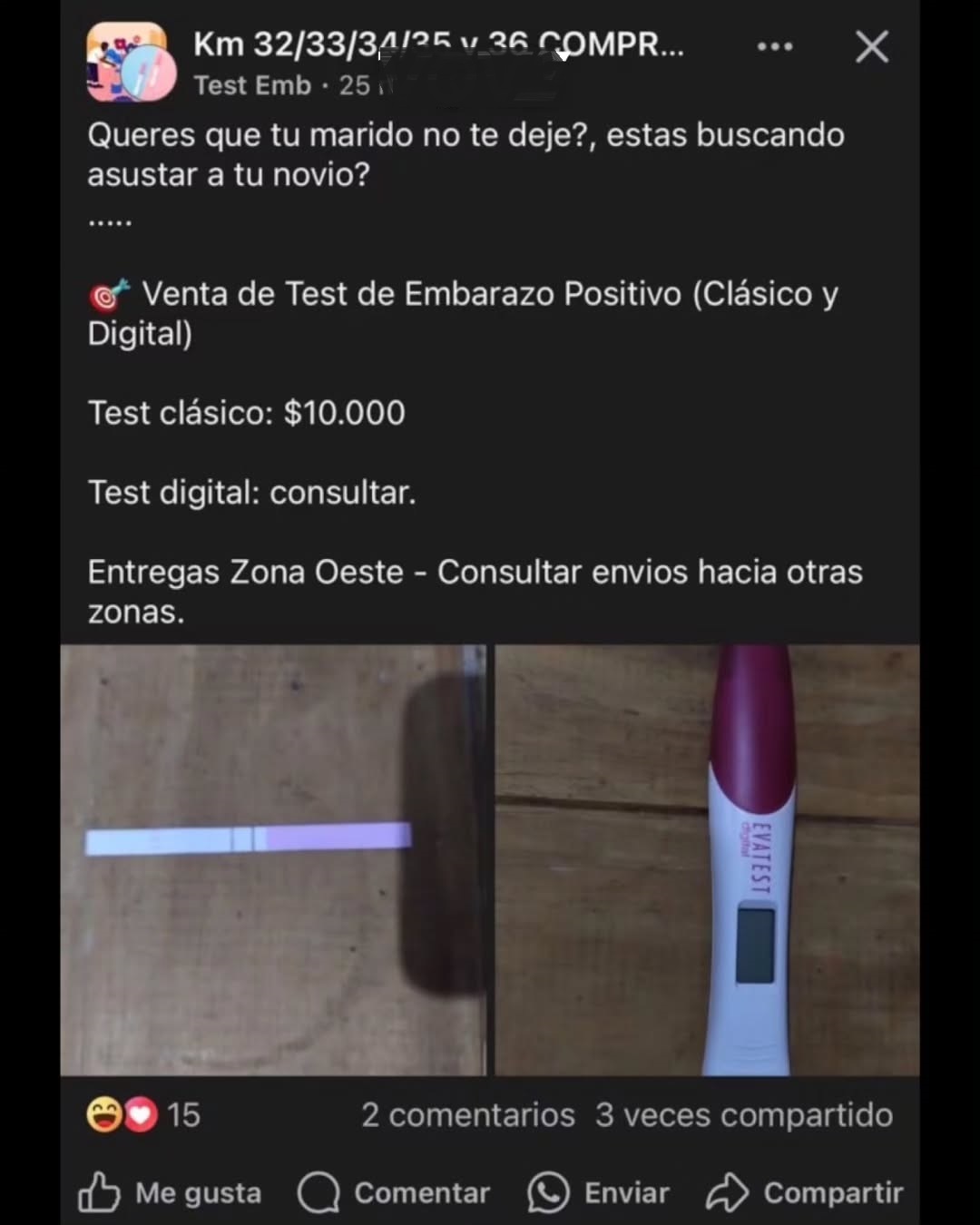
Task: Open the Evatest digital test photo
Action: tap(708, 859)
